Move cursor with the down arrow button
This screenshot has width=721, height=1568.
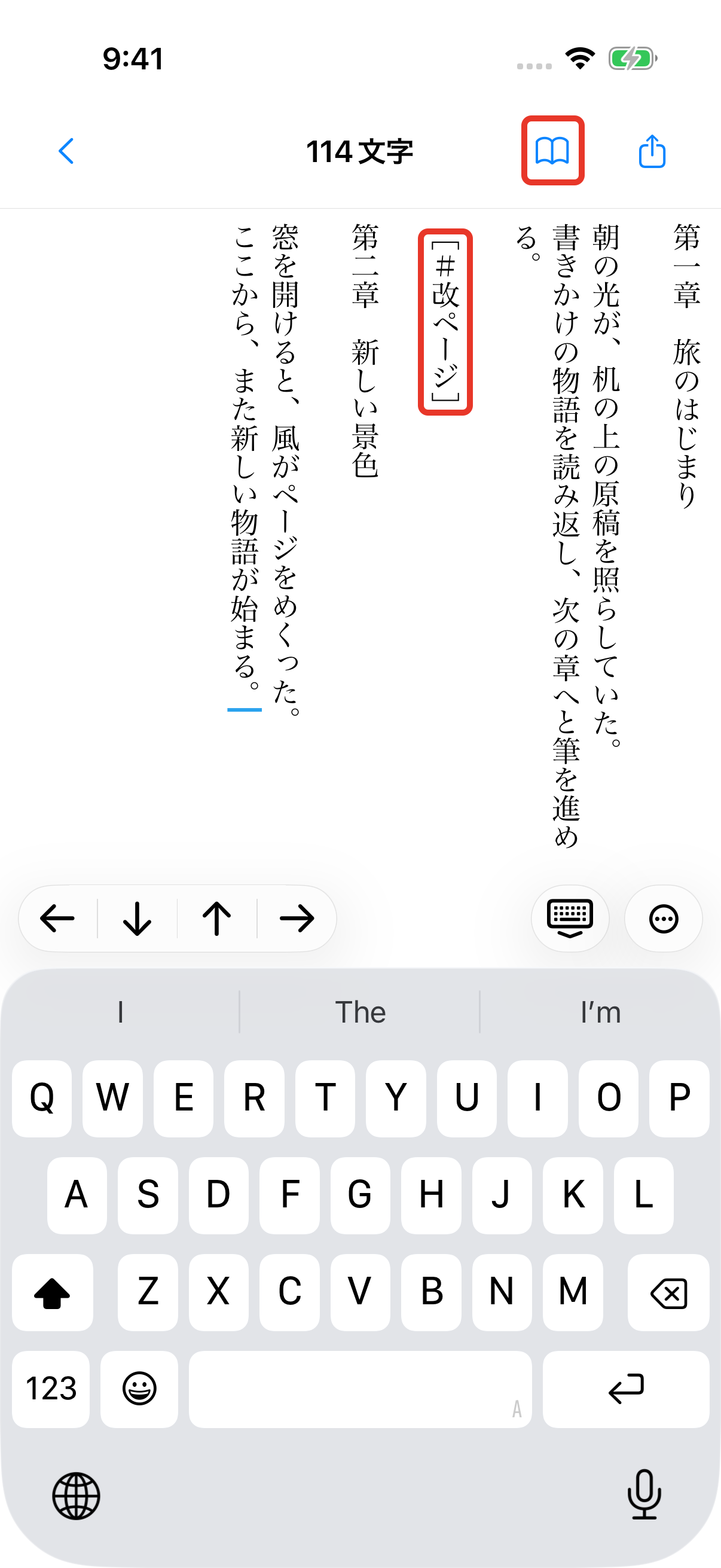(x=137, y=918)
